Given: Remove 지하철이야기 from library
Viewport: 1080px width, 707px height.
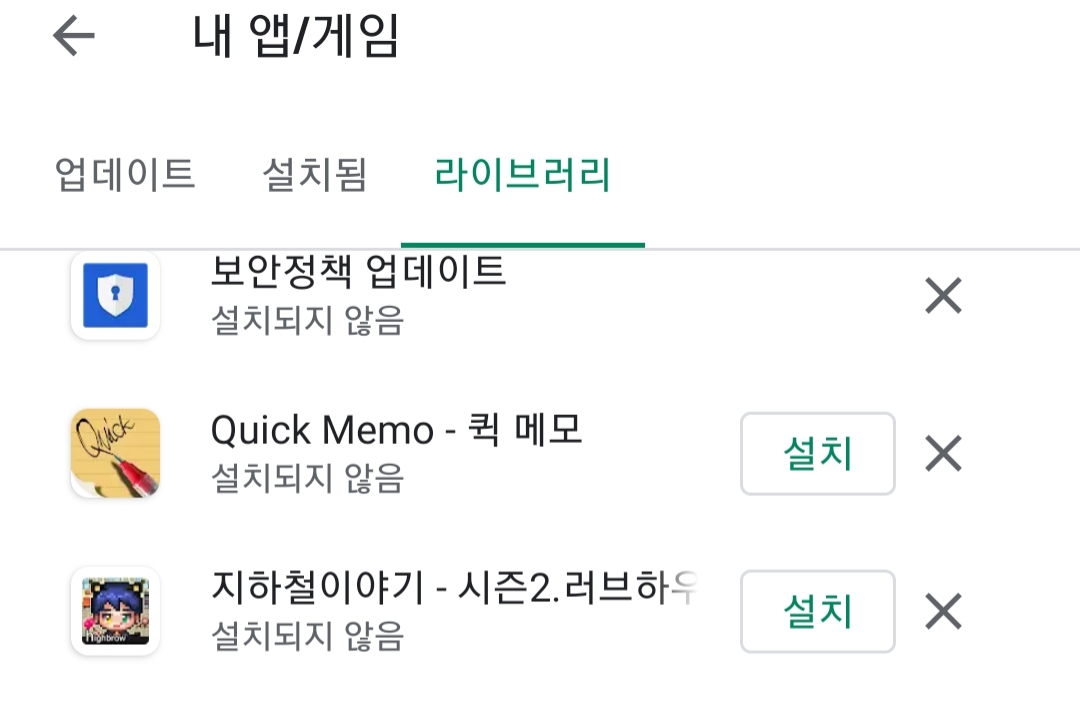Looking at the screenshot, I should click(944, 611).
